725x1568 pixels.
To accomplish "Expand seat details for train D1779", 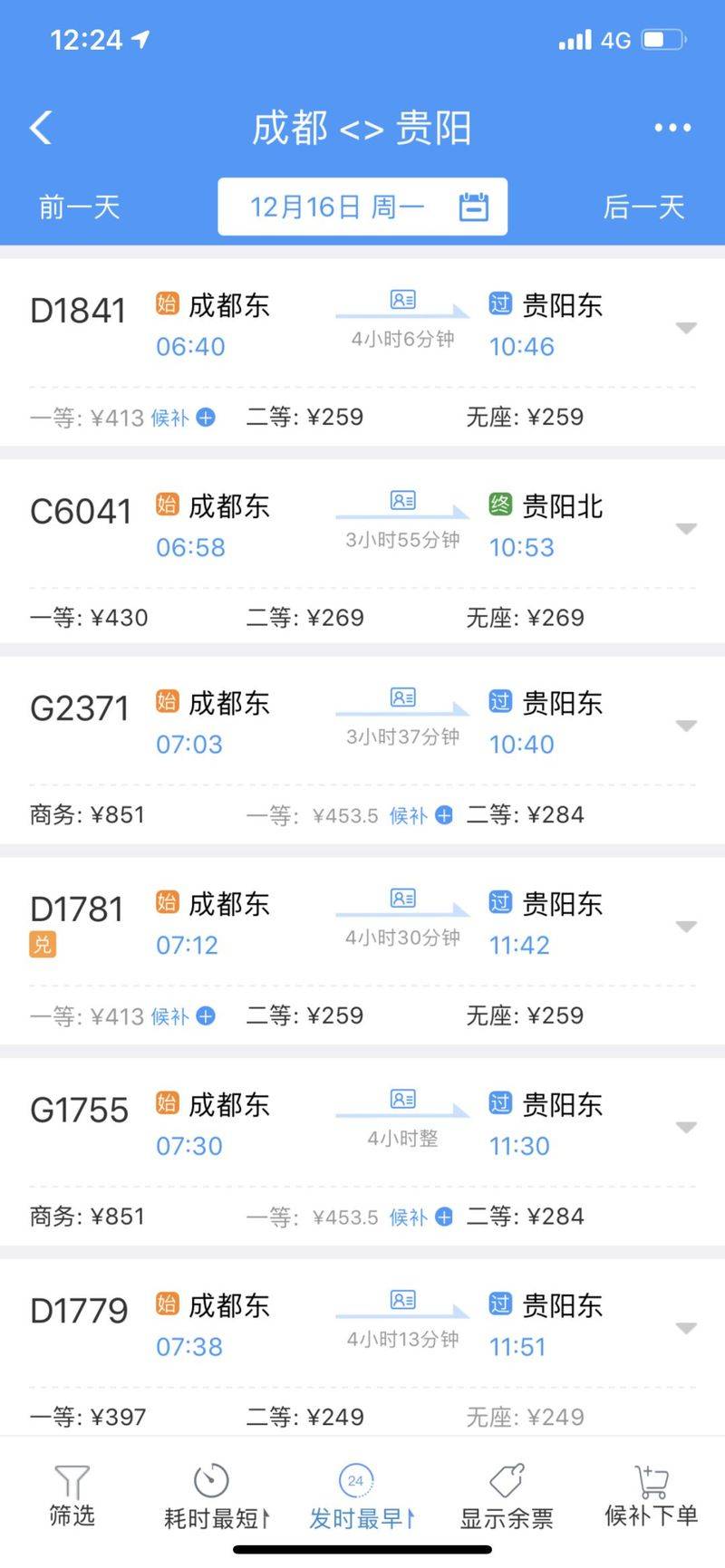I will click(684, 1330).
